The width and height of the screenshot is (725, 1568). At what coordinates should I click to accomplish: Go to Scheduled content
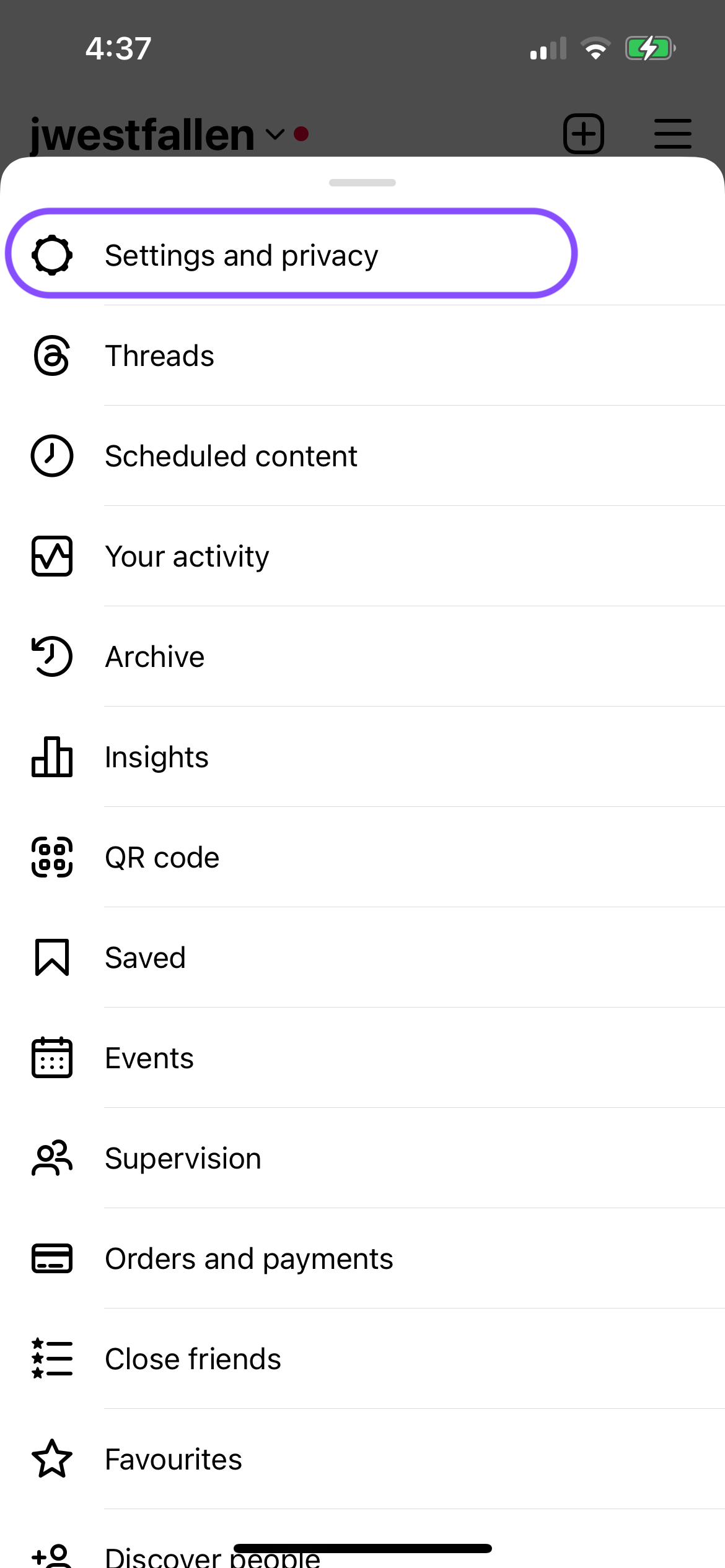362,456
